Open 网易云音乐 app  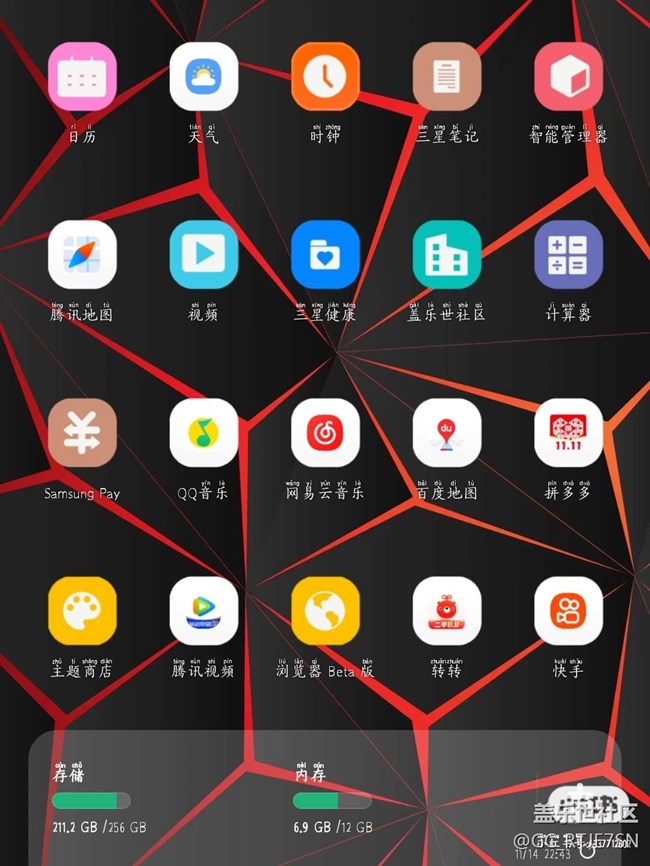(325, 433)
